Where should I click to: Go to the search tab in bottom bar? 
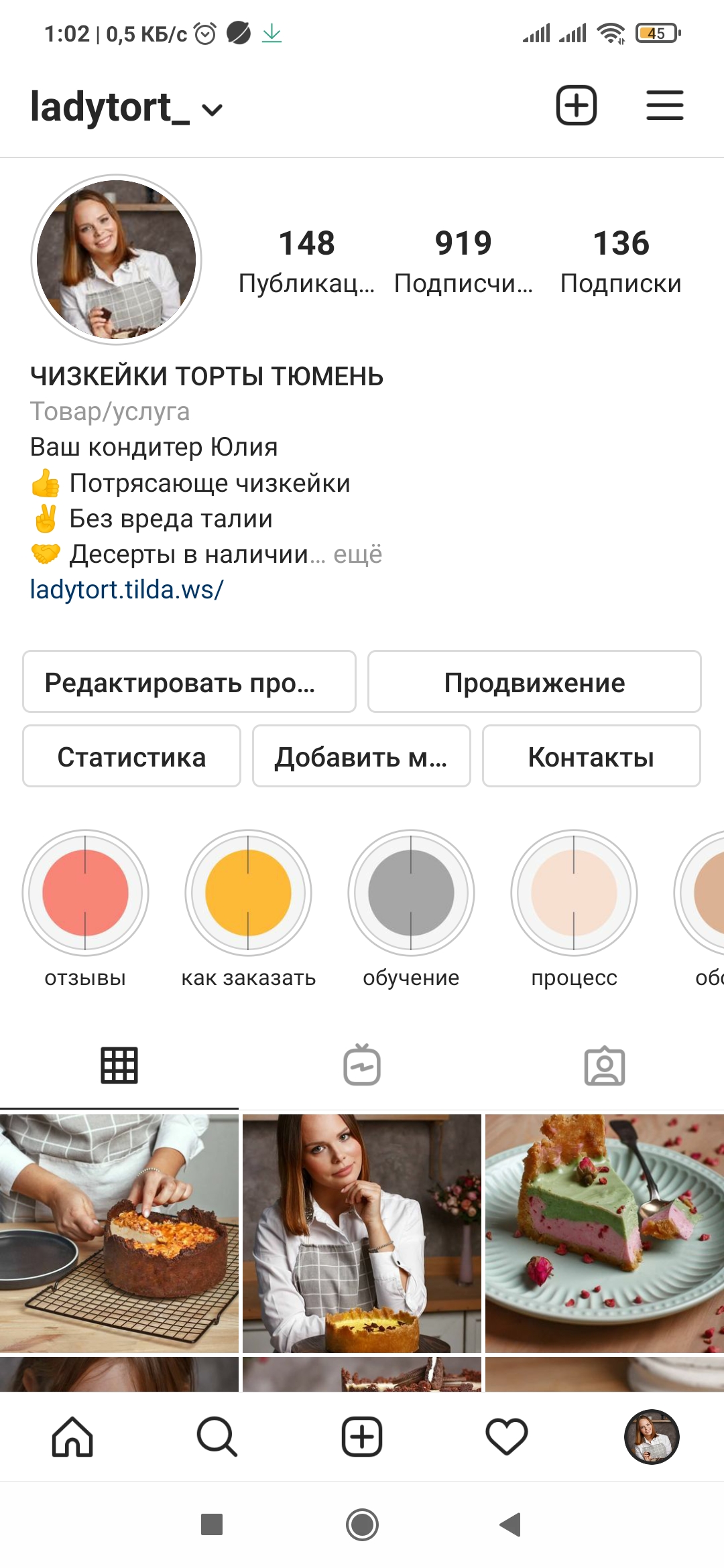[x=217, y=1437]
